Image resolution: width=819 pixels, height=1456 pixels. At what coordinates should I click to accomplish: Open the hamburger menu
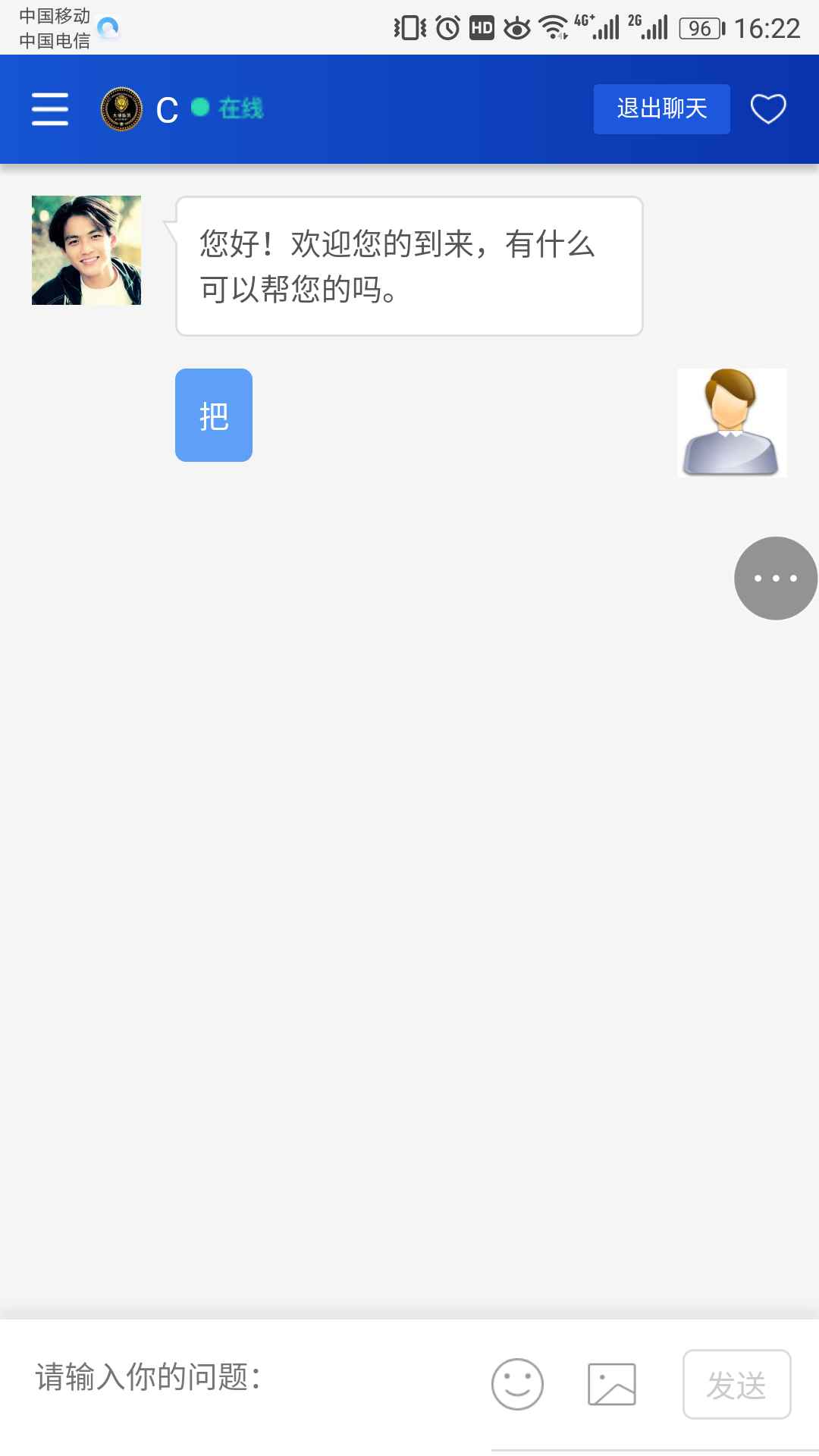(x=50, y=109)
